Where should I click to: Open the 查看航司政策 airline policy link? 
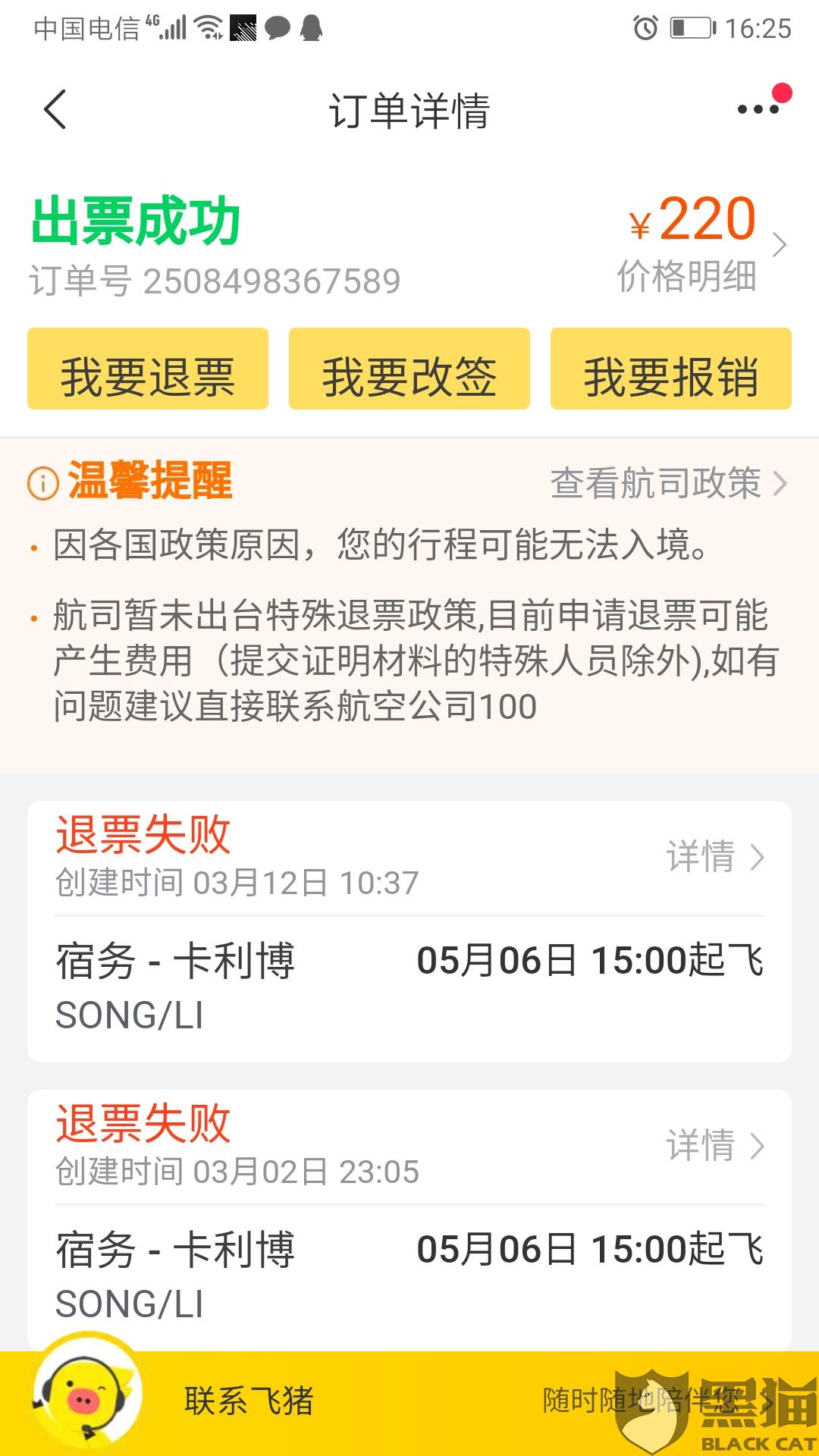point(667,483)
